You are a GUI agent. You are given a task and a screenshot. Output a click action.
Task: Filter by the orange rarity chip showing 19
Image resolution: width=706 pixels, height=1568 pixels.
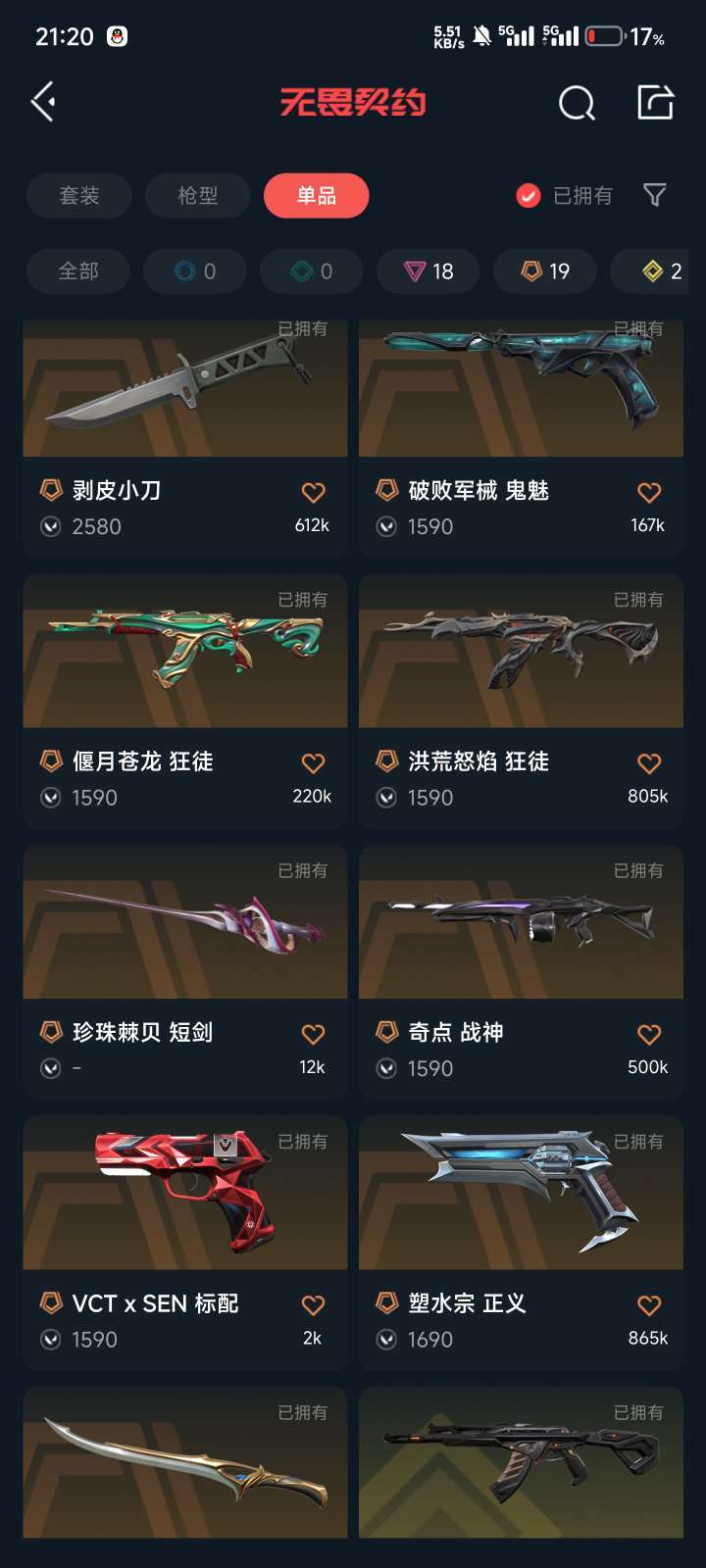545,271
